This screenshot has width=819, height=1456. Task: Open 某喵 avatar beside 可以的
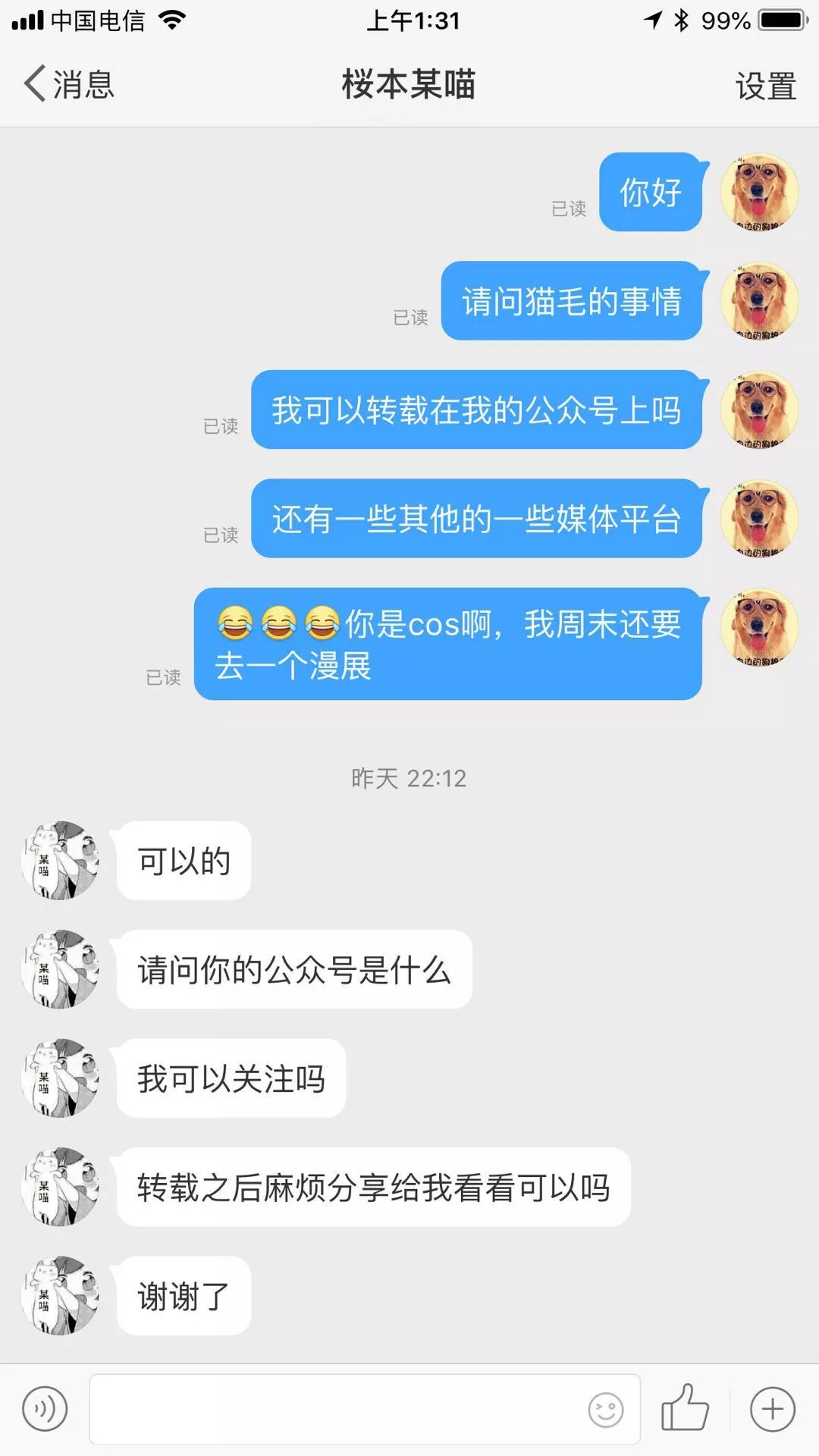tap(61, 860)
